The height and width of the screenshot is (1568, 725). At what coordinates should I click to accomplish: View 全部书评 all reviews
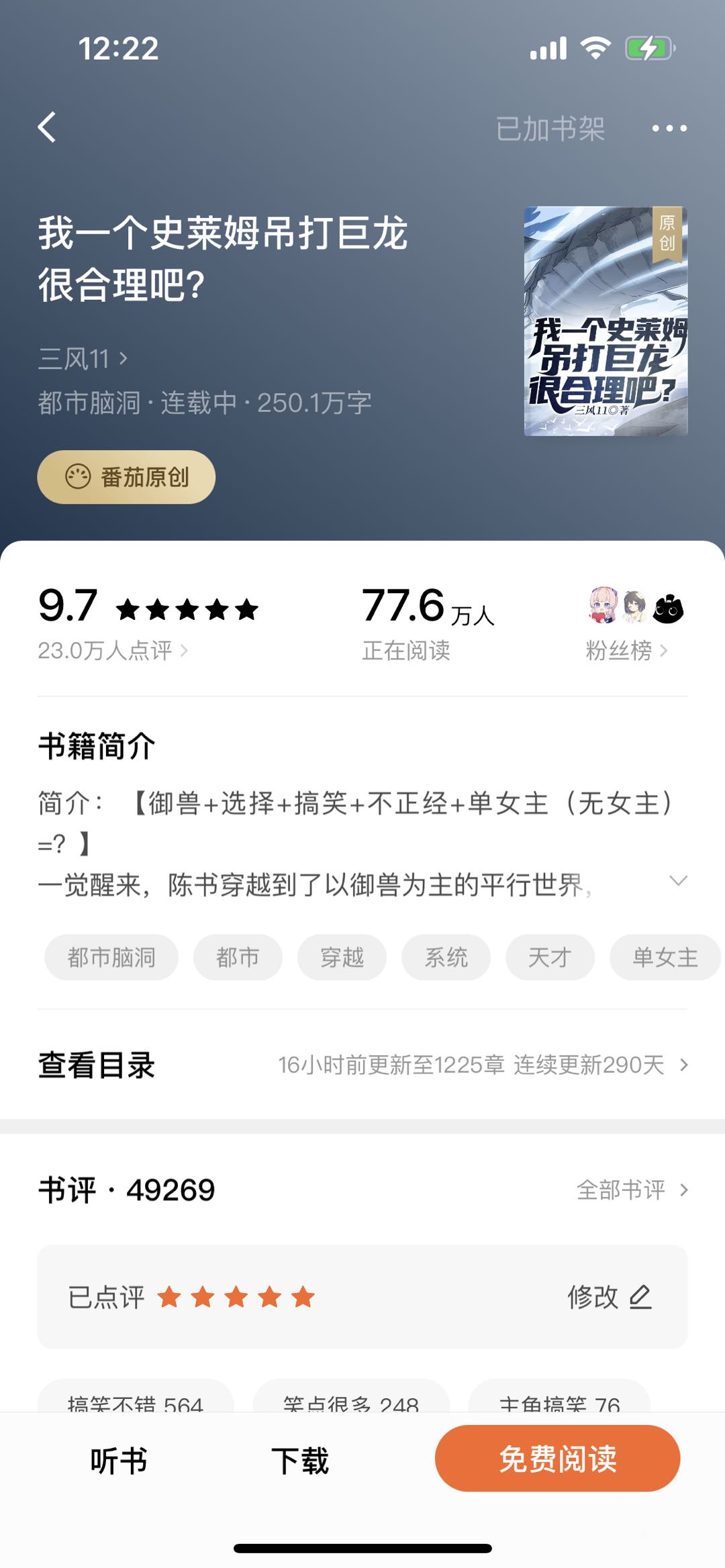(x=632, y=1190)
